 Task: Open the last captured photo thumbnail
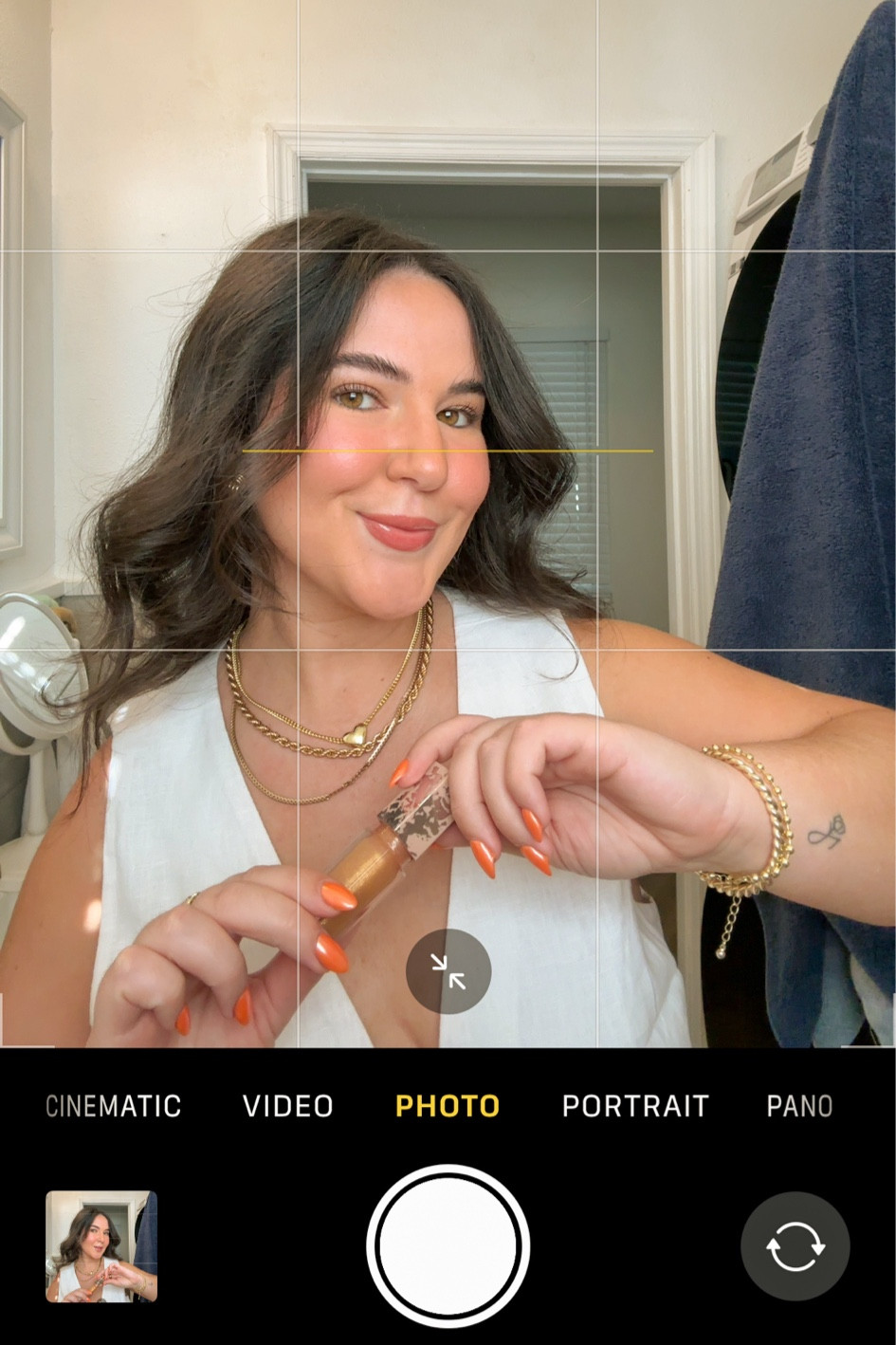101,1246
